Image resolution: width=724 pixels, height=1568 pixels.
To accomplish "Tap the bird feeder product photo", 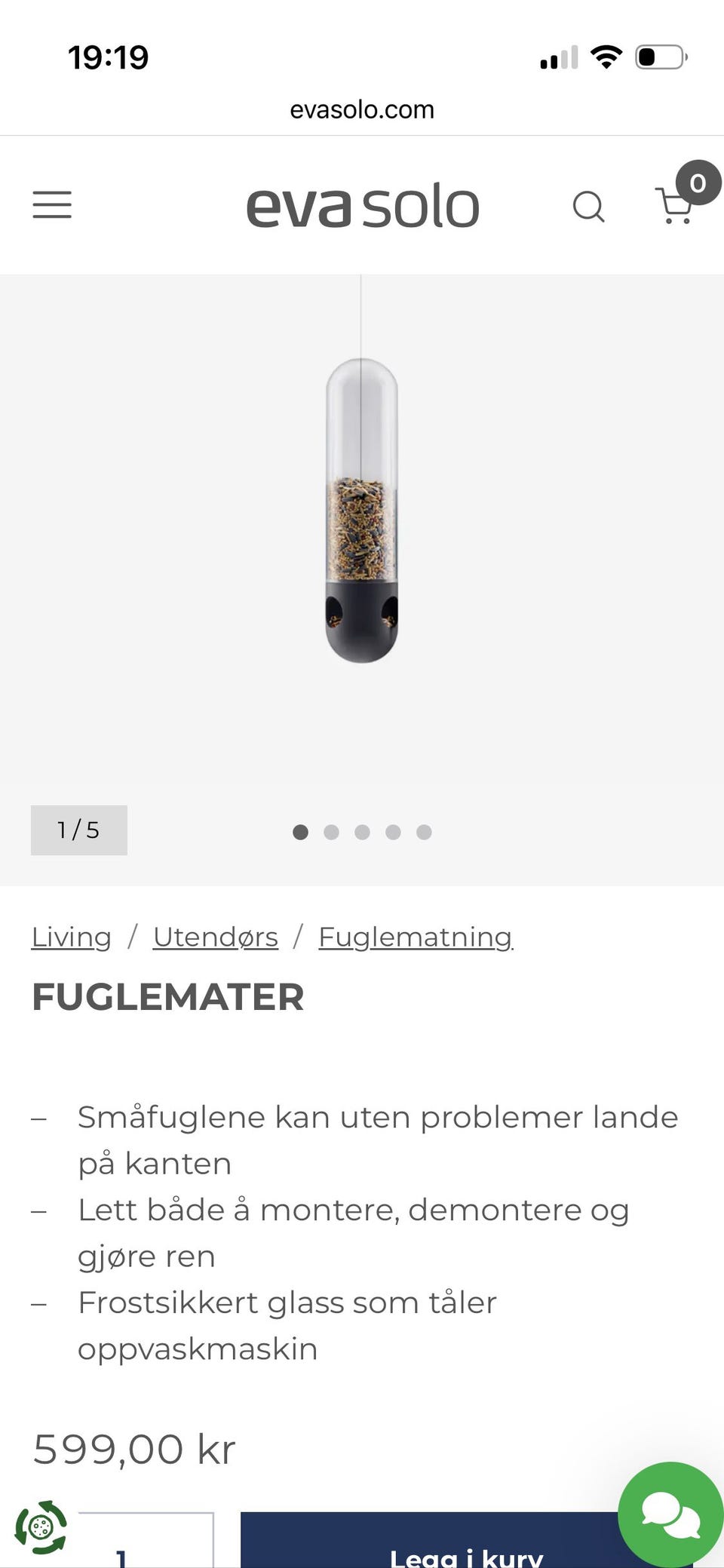I will point(362,513).
